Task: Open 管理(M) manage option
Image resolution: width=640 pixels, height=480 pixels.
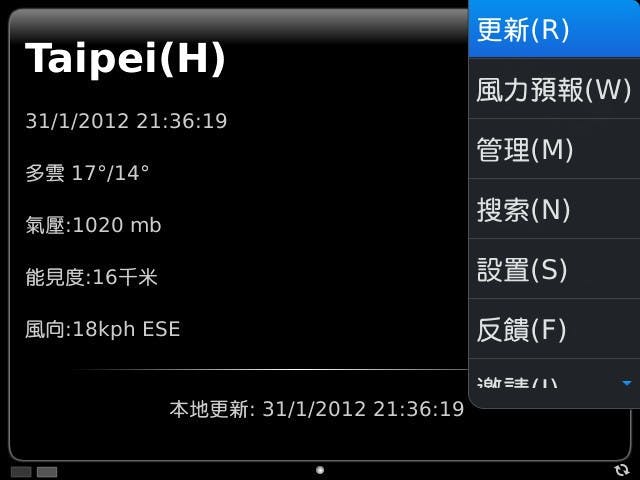Action: pos(553,150)
